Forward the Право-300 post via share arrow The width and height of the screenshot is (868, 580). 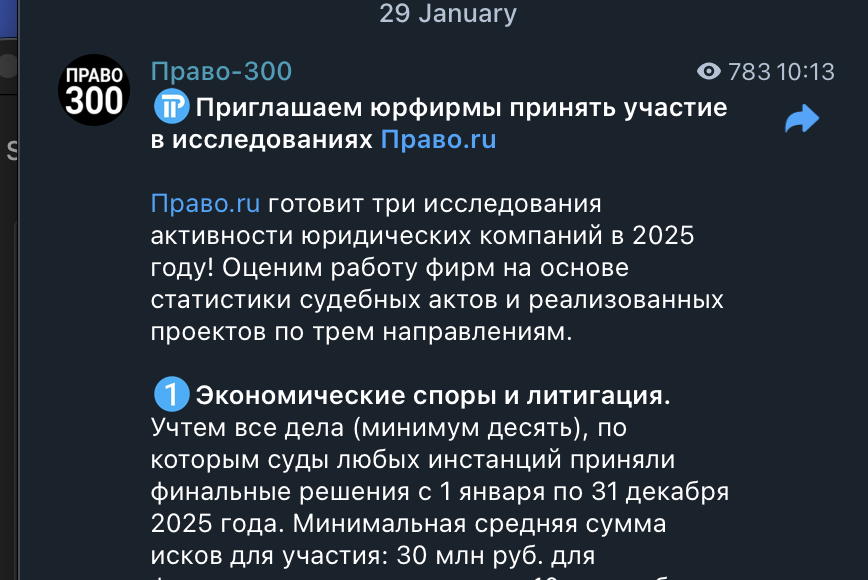[x=802, y=121]
